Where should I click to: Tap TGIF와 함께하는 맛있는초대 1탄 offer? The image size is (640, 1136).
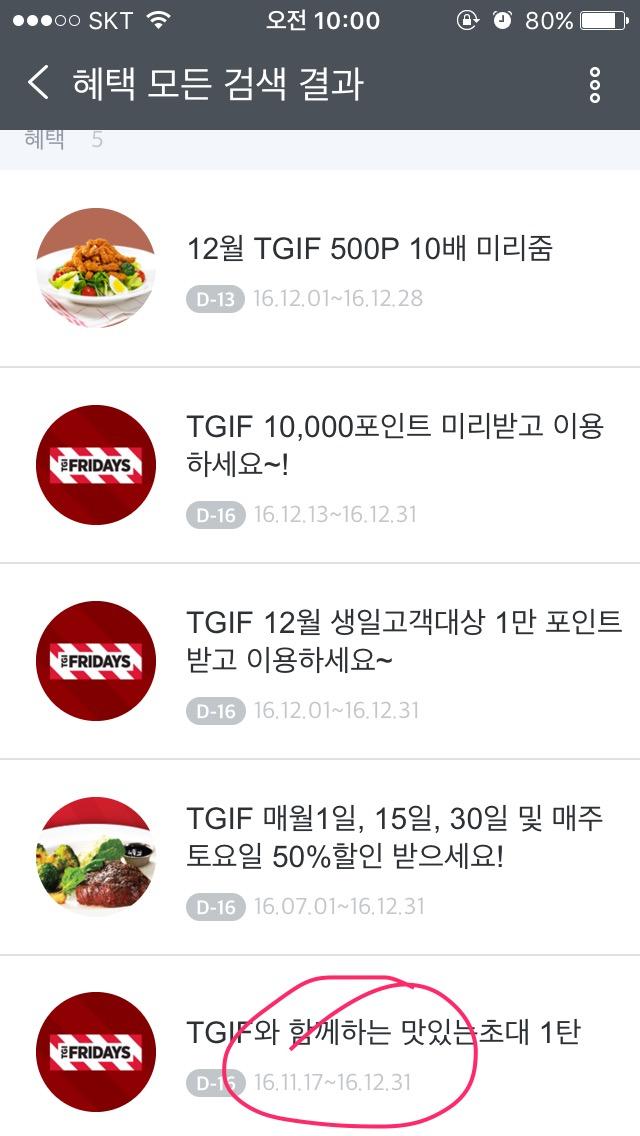click(383, 1033)
